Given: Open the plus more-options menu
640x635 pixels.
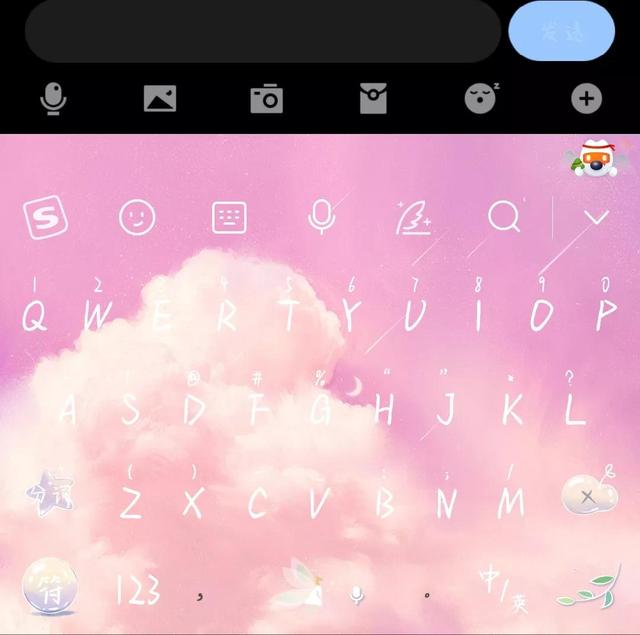Looking at the screenshot, I should [x=586, y=98].
